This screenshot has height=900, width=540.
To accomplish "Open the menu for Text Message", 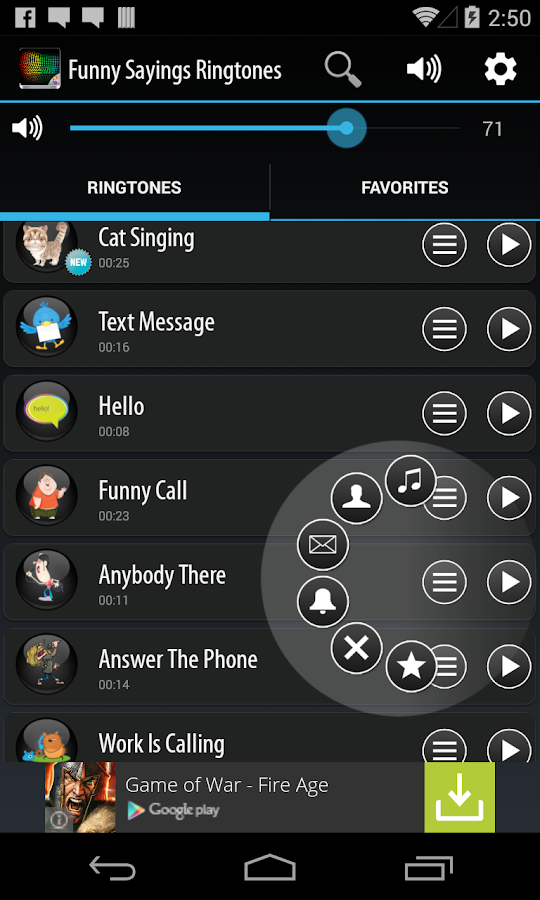I will point(444,329).
